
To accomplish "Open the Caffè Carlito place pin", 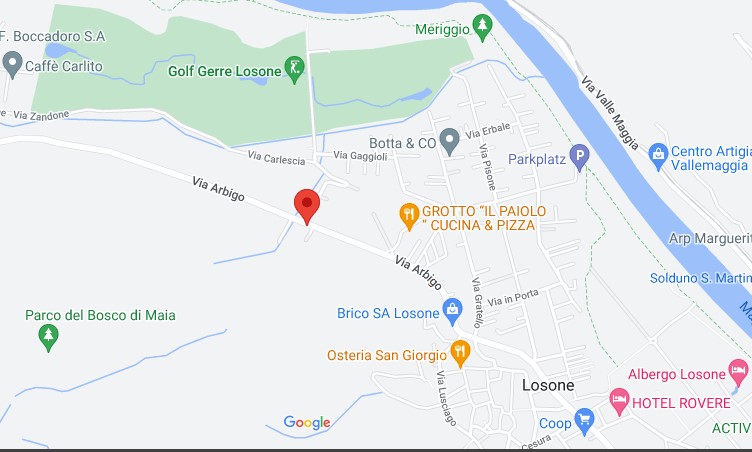I will [x=13, y=66].
